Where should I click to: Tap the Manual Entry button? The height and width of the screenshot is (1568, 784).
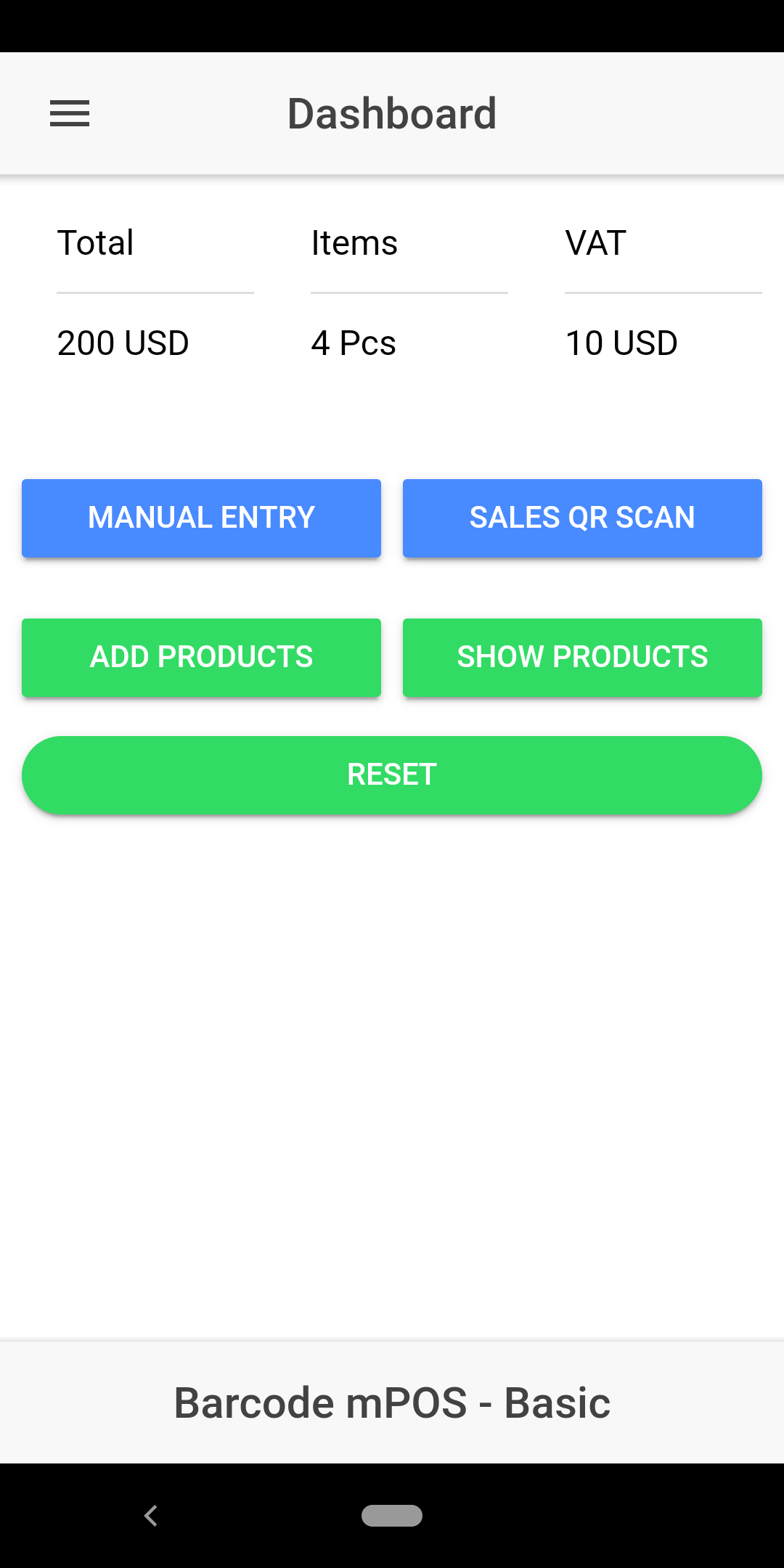pyautogui.click(x=201, y=518)
